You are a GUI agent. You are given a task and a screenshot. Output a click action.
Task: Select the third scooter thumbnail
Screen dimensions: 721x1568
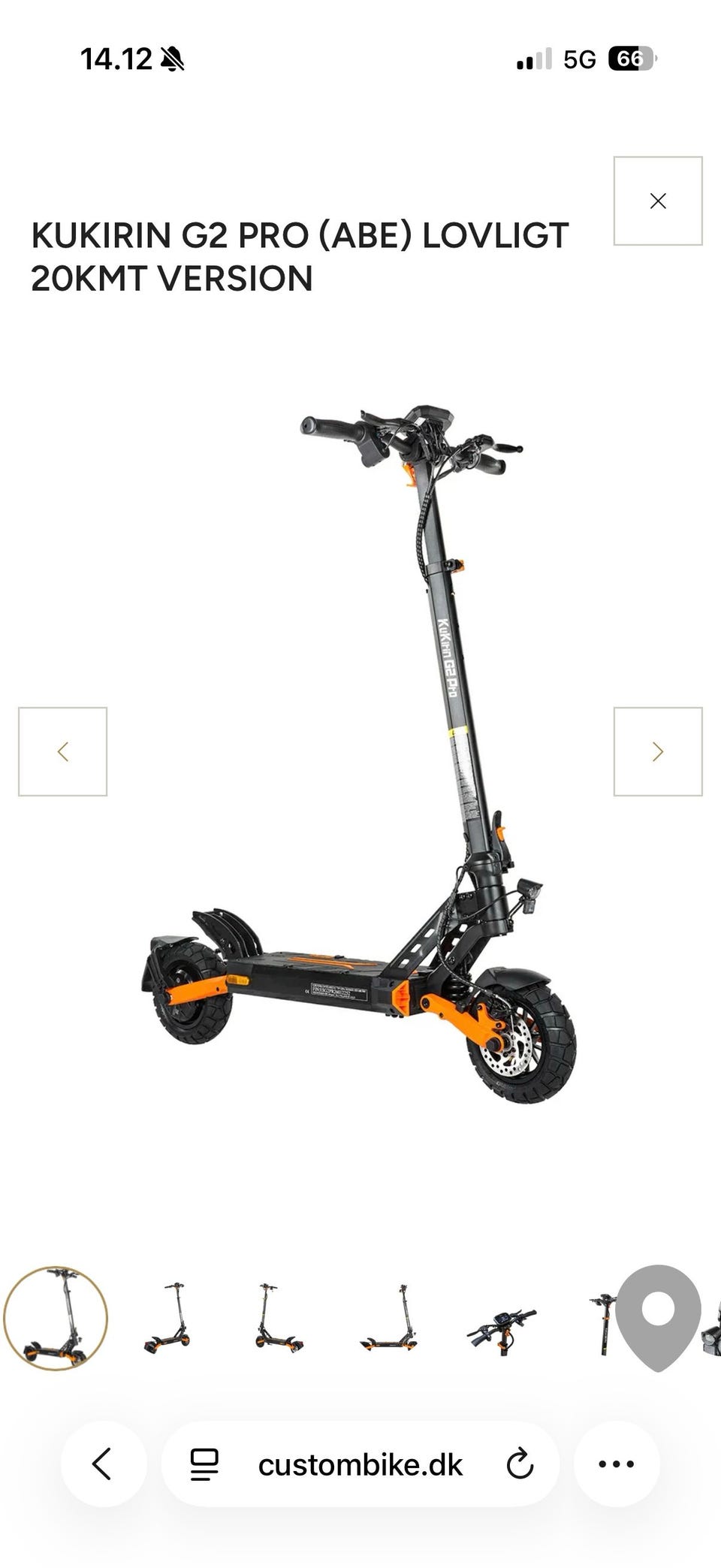pos(279,1318)
